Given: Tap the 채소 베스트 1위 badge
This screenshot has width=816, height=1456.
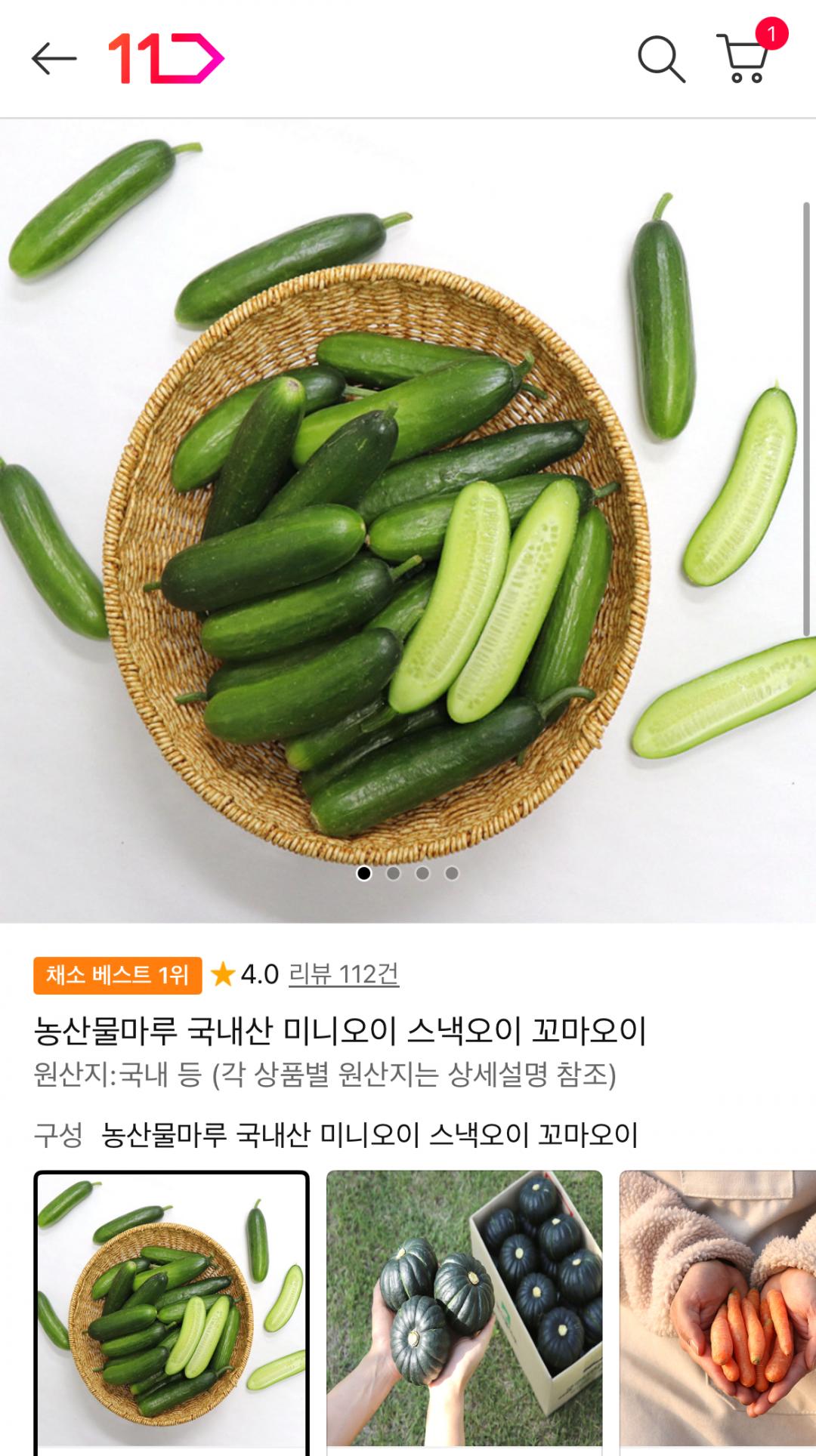Looking at the screenshot, I should 117,975.
